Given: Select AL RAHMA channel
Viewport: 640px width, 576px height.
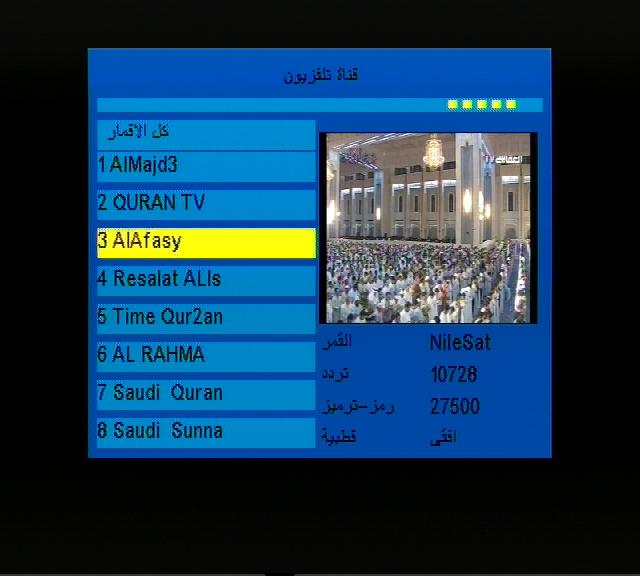Looking at the screenshot, I should click(205, 356).
